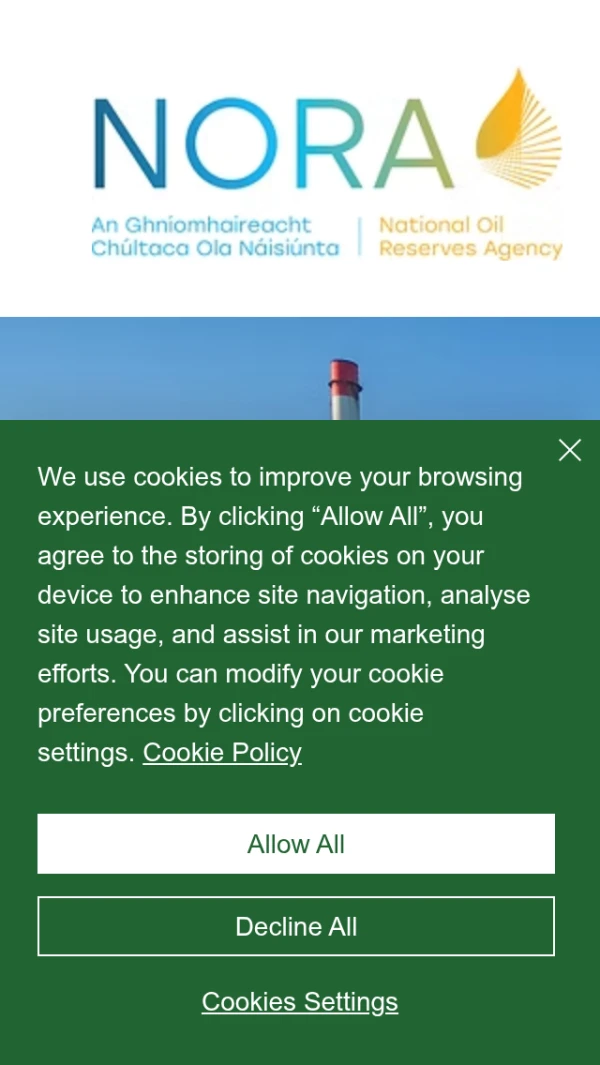Decline all cookies
Viewport: 600px width, 1065px height.
pyautogui.click(x=296, y=926)
